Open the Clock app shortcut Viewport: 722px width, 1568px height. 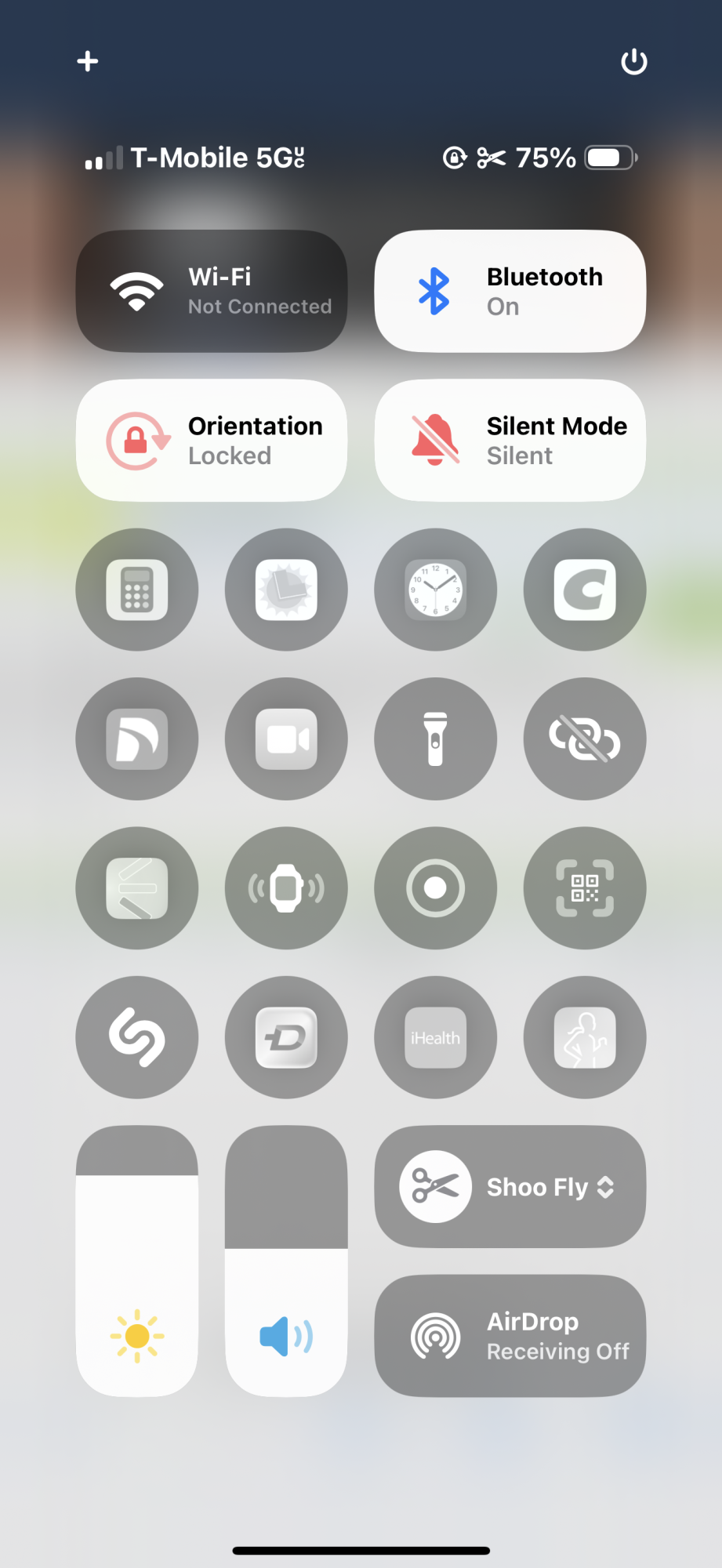[x=435, y=590]
